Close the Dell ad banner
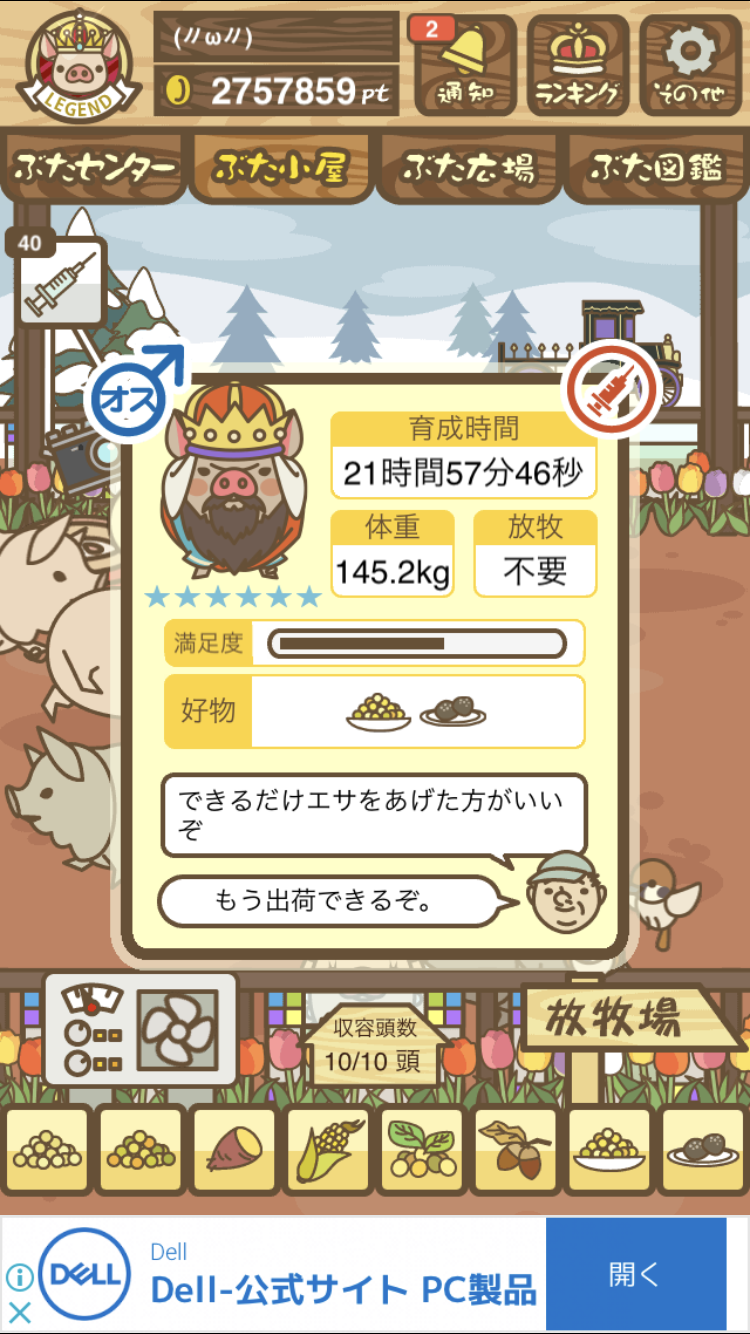This screenshot has height=1334, width=750. 19,1312
